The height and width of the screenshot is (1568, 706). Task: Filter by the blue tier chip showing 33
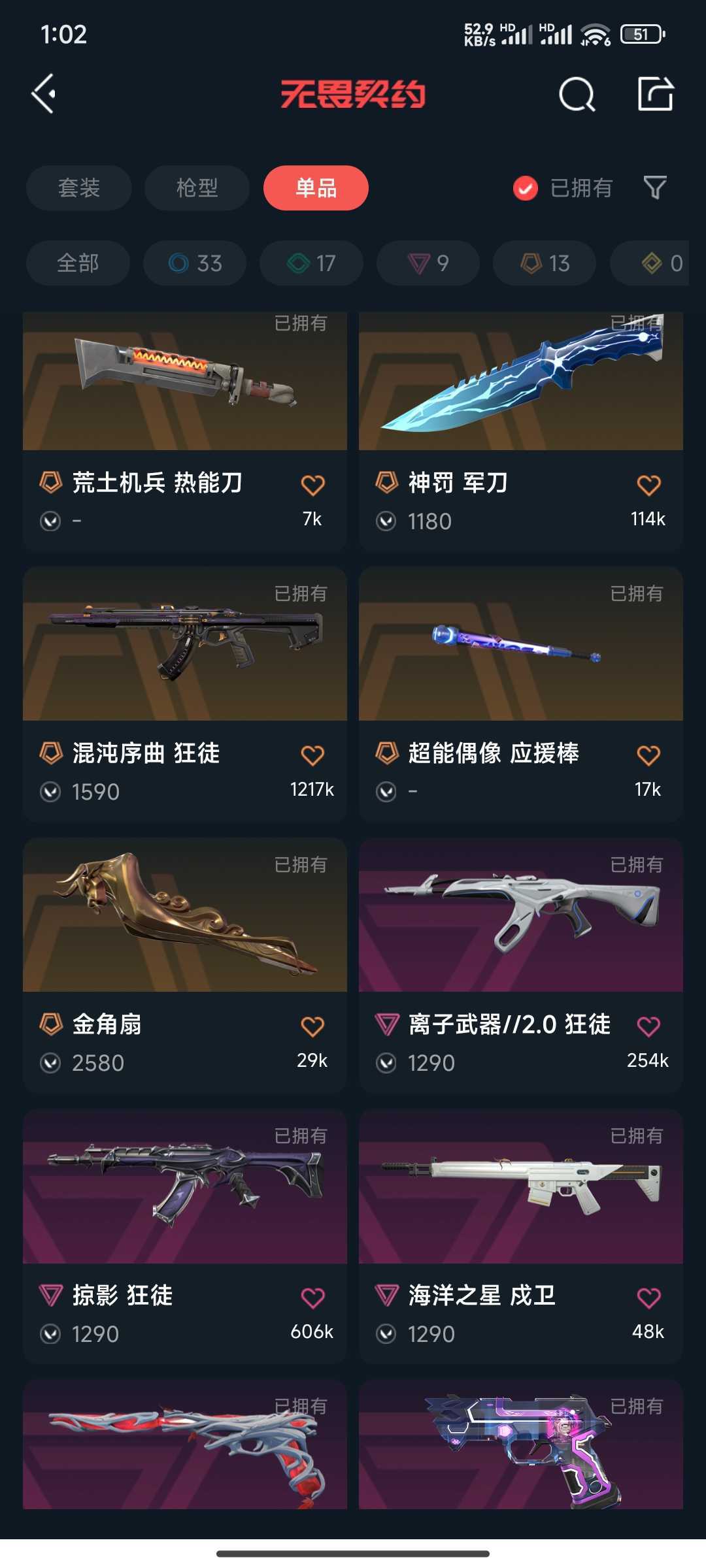(x=195, y=263)
